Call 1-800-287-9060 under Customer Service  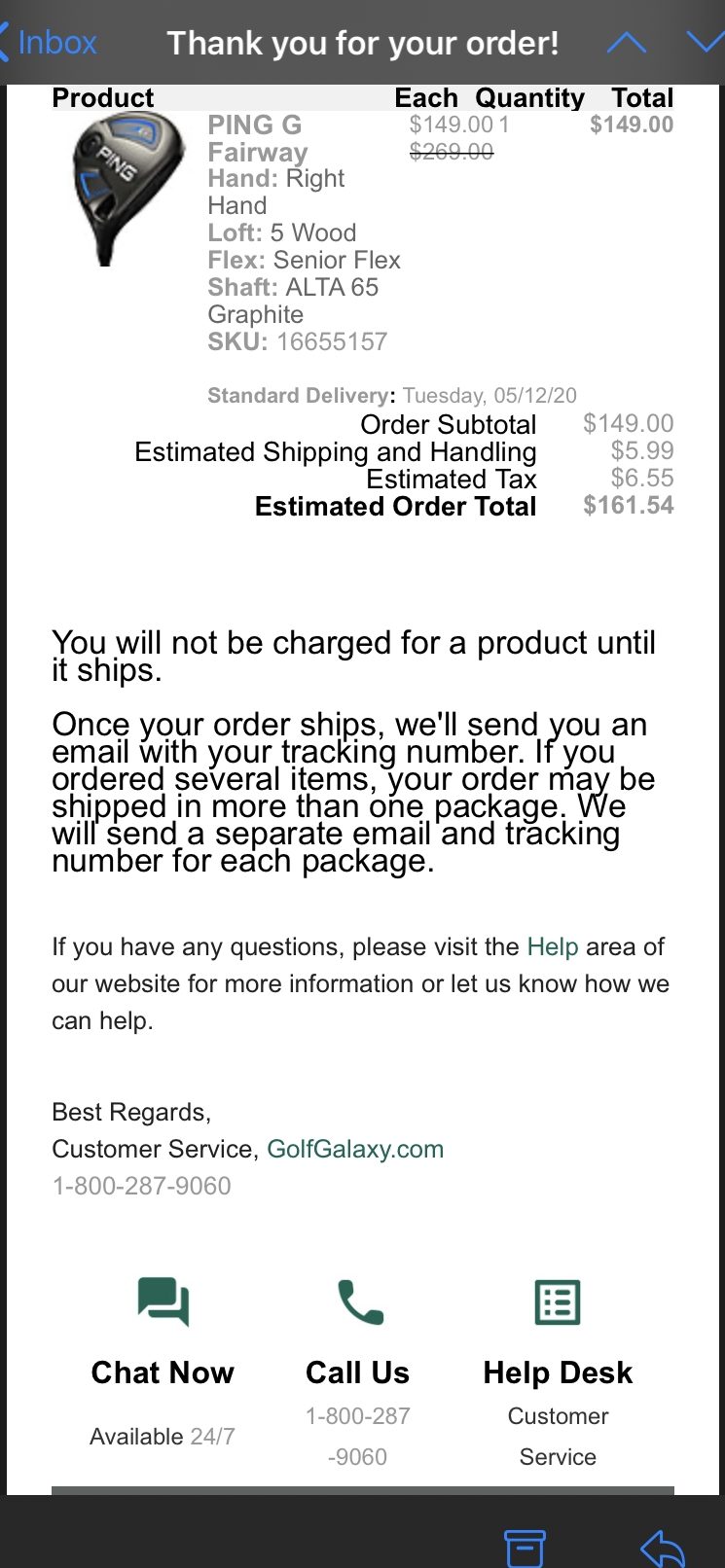pyautogui.click(x=141, y=1186)
